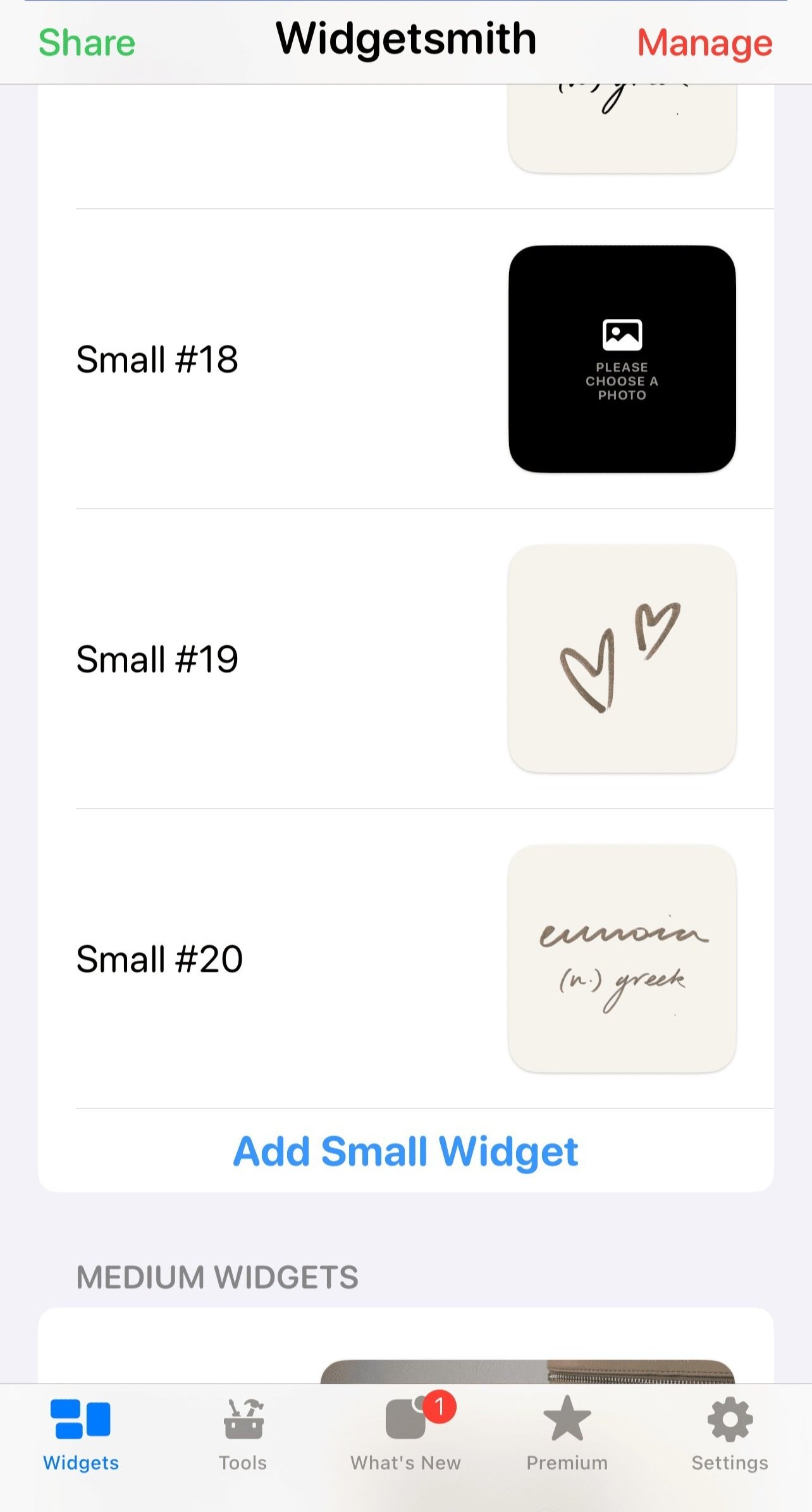Open Manage in the top bar

pyautogui.click(x=704, y=43)
